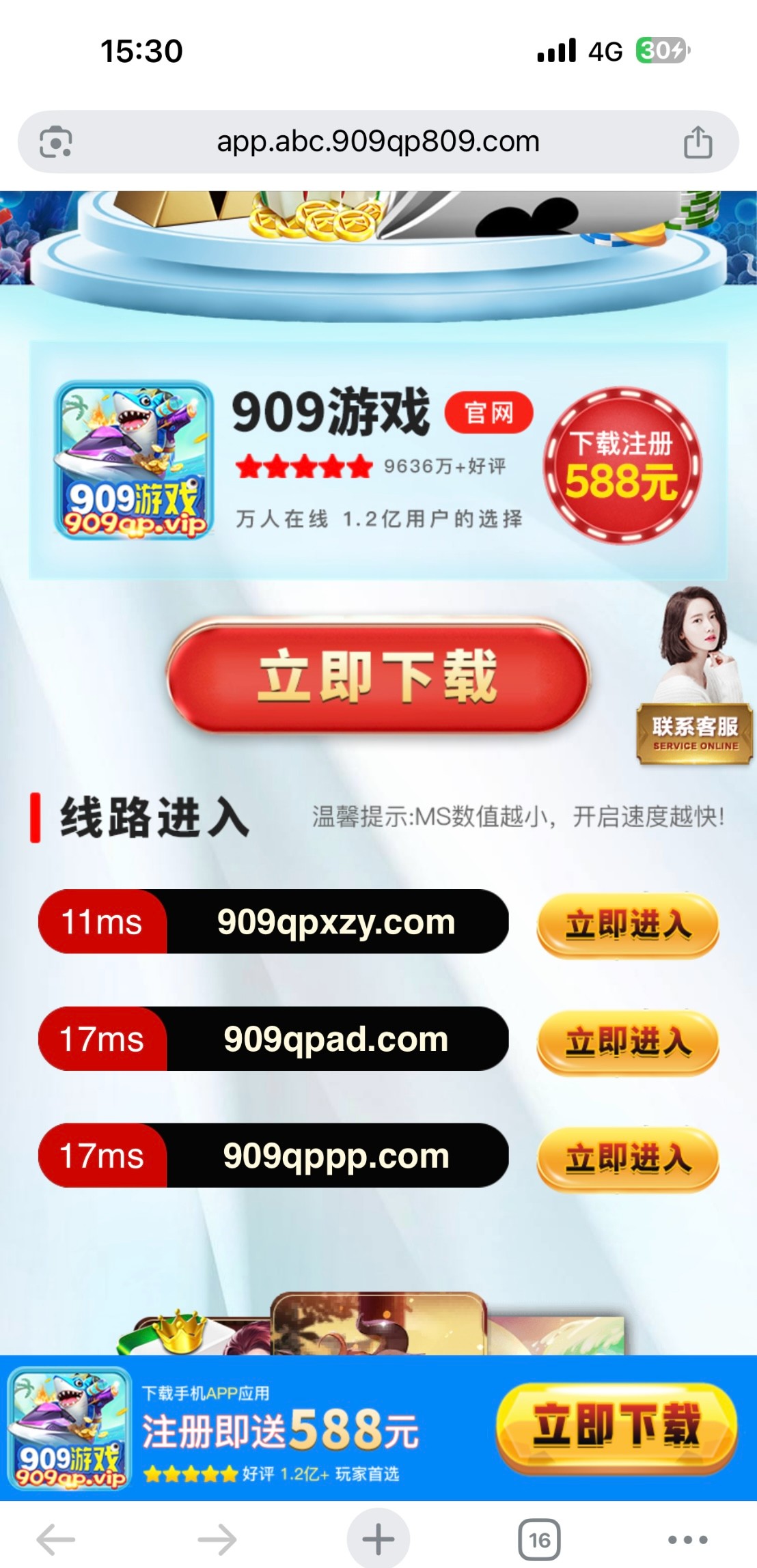
Task: Tap the red 下载注册 588元 badge
Action: [622, 465]
